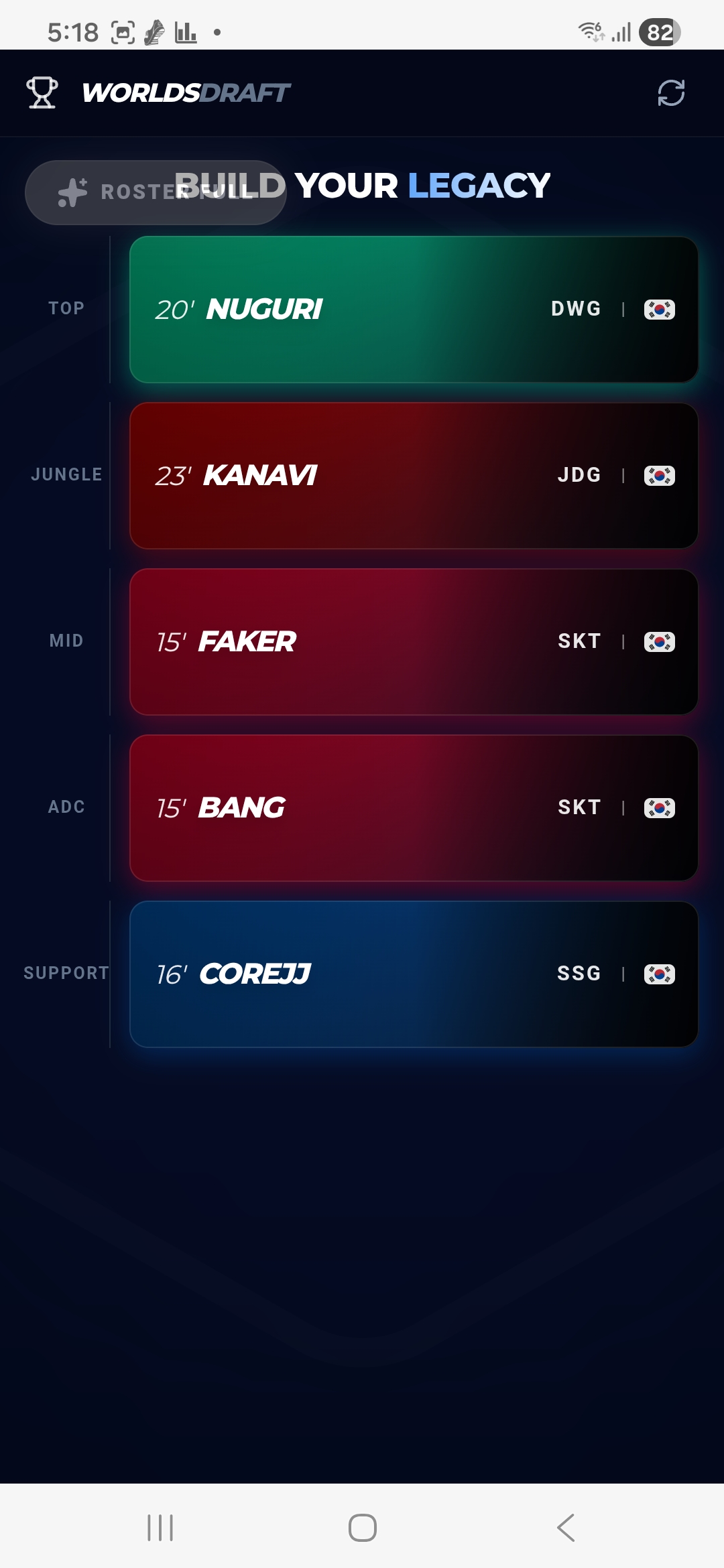Choose the 15' Bang ADC card

click(414, 808)
